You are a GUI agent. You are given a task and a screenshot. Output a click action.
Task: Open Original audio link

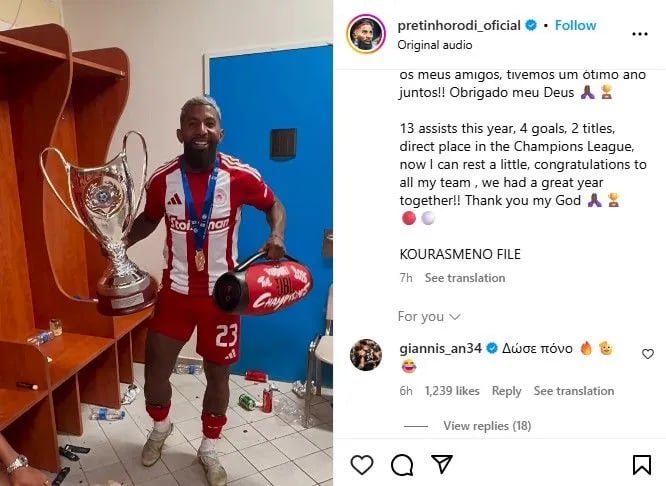click(434, 45)
